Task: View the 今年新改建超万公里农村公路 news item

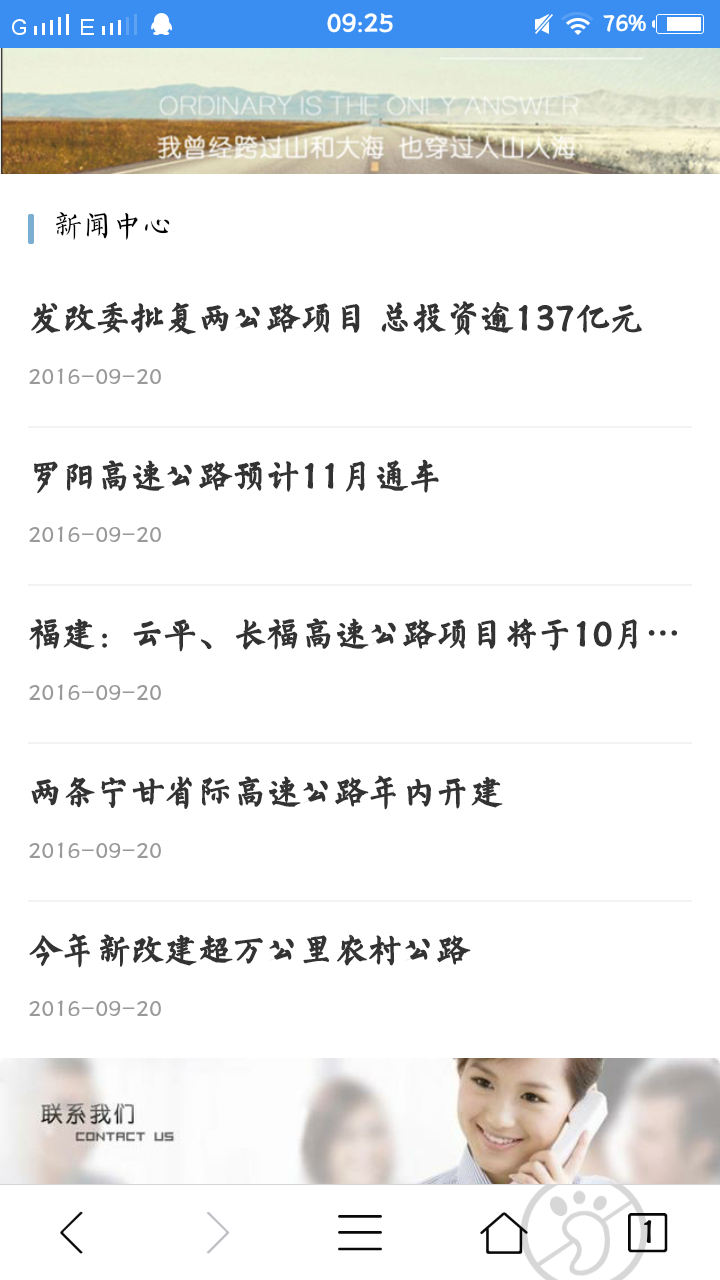Action: point(250,950)
